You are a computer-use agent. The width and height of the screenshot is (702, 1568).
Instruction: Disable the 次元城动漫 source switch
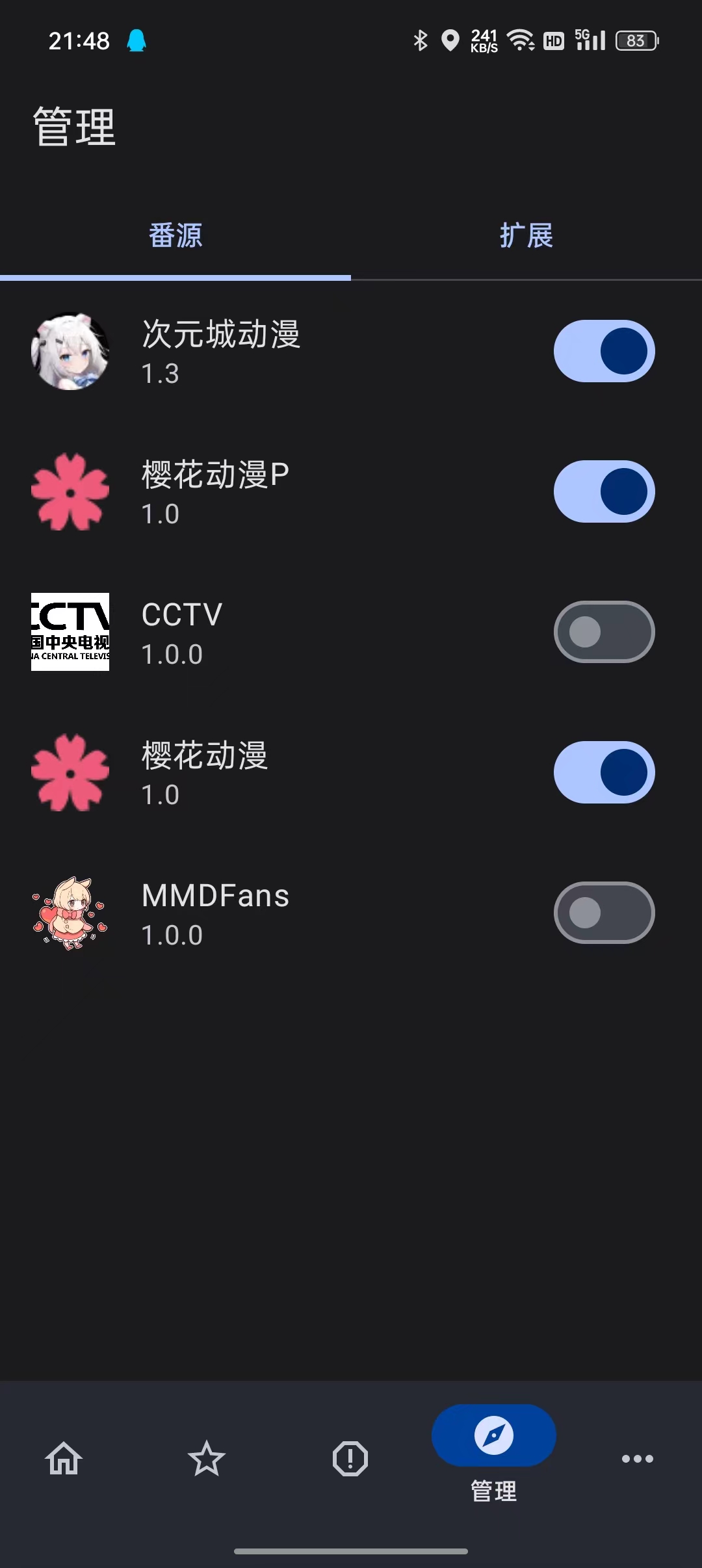(x=604, y=351)
